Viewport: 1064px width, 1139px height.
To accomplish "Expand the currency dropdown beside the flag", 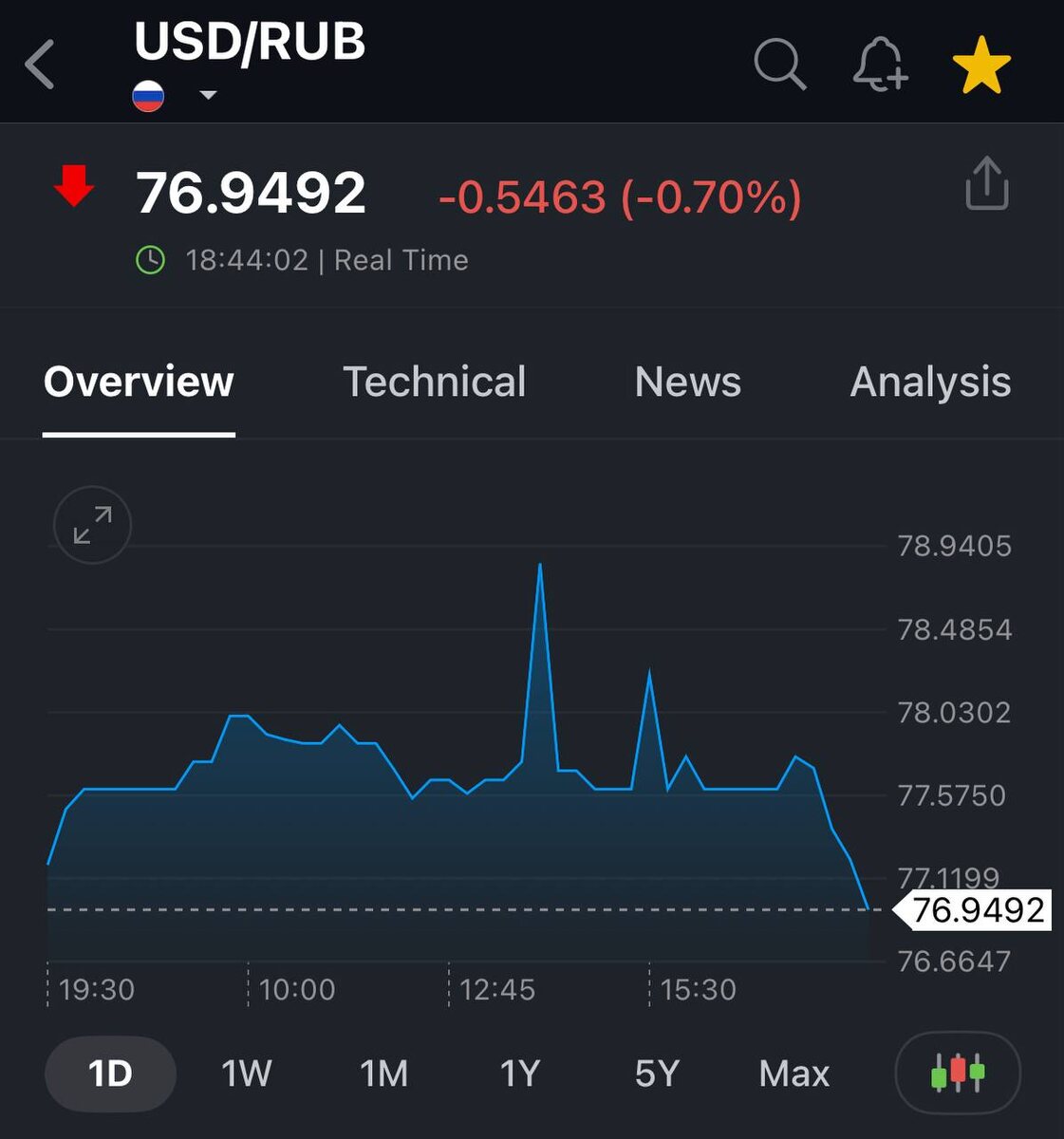I will point(209,95).
